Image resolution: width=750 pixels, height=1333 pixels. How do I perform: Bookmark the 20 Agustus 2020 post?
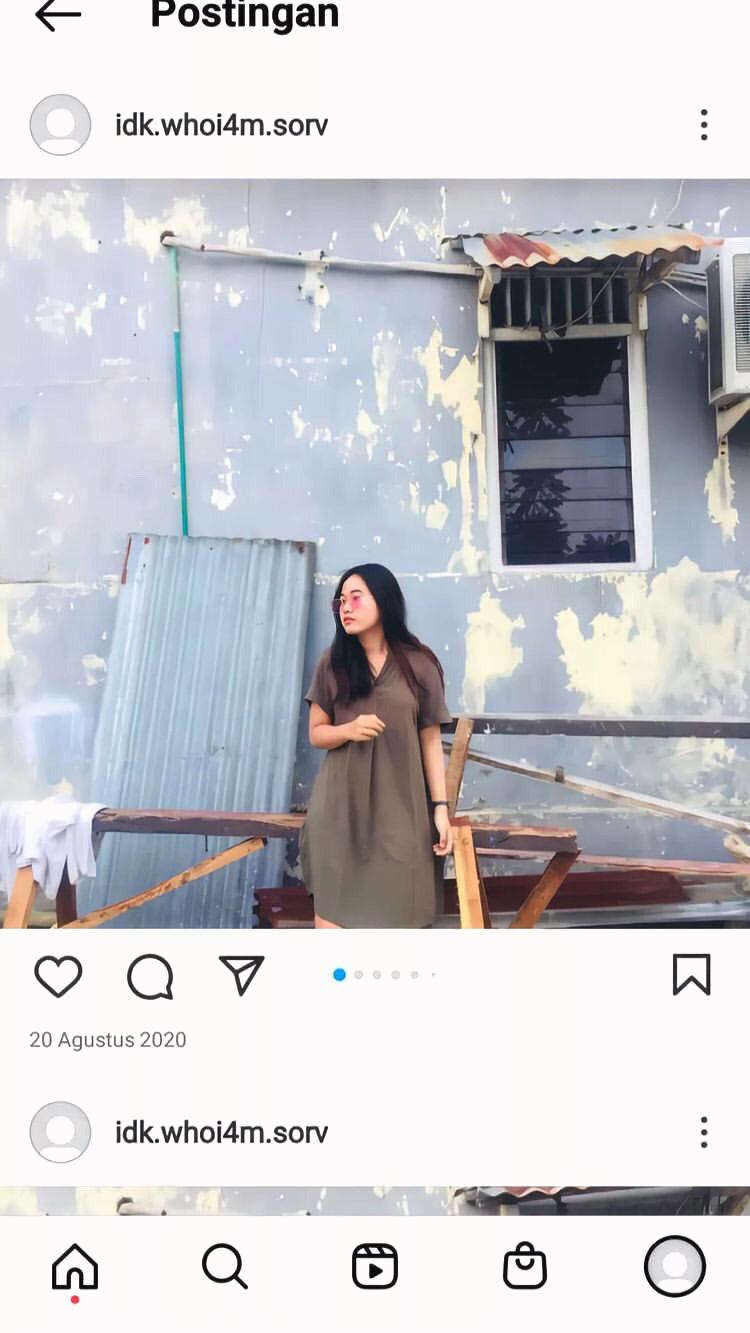[691, 975]
